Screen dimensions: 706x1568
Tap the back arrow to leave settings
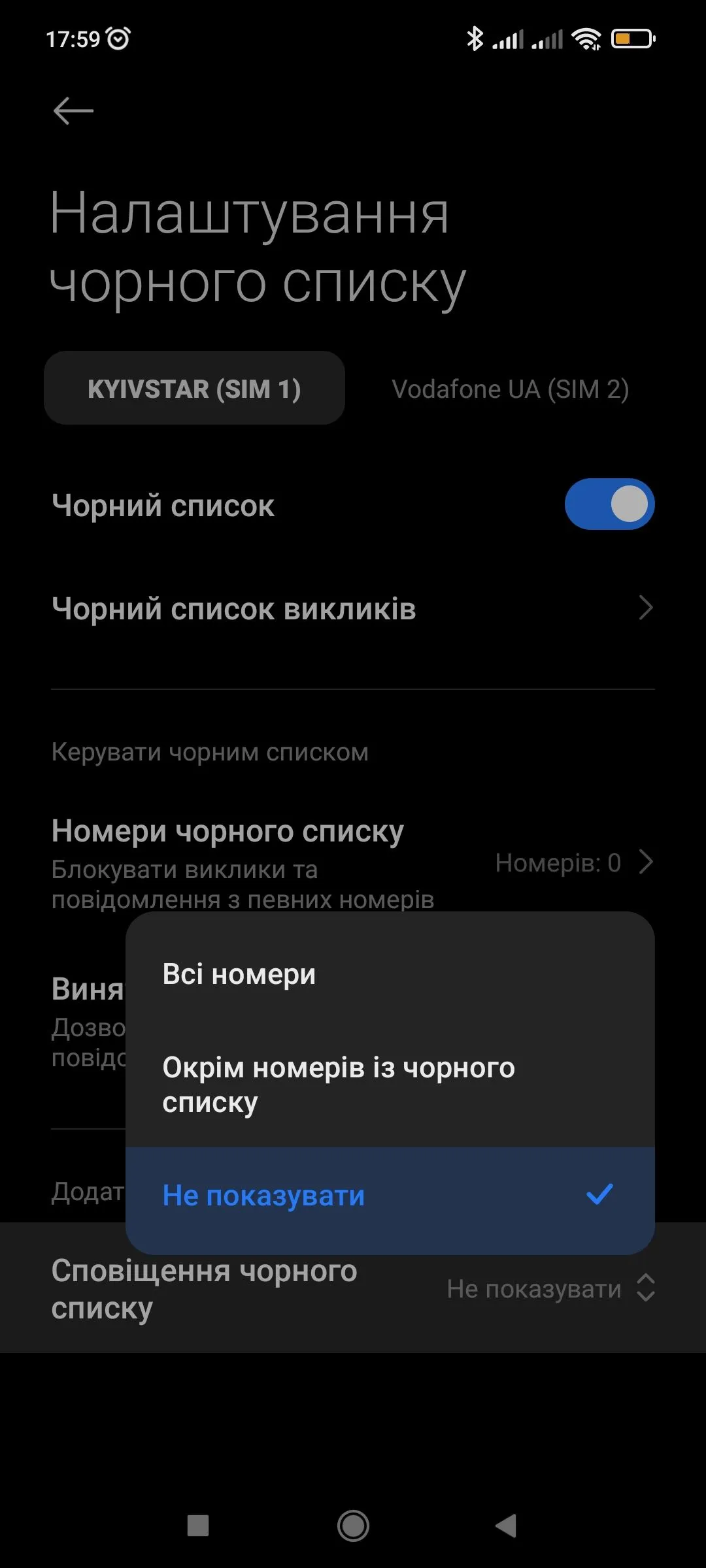(x=72, y=110)
